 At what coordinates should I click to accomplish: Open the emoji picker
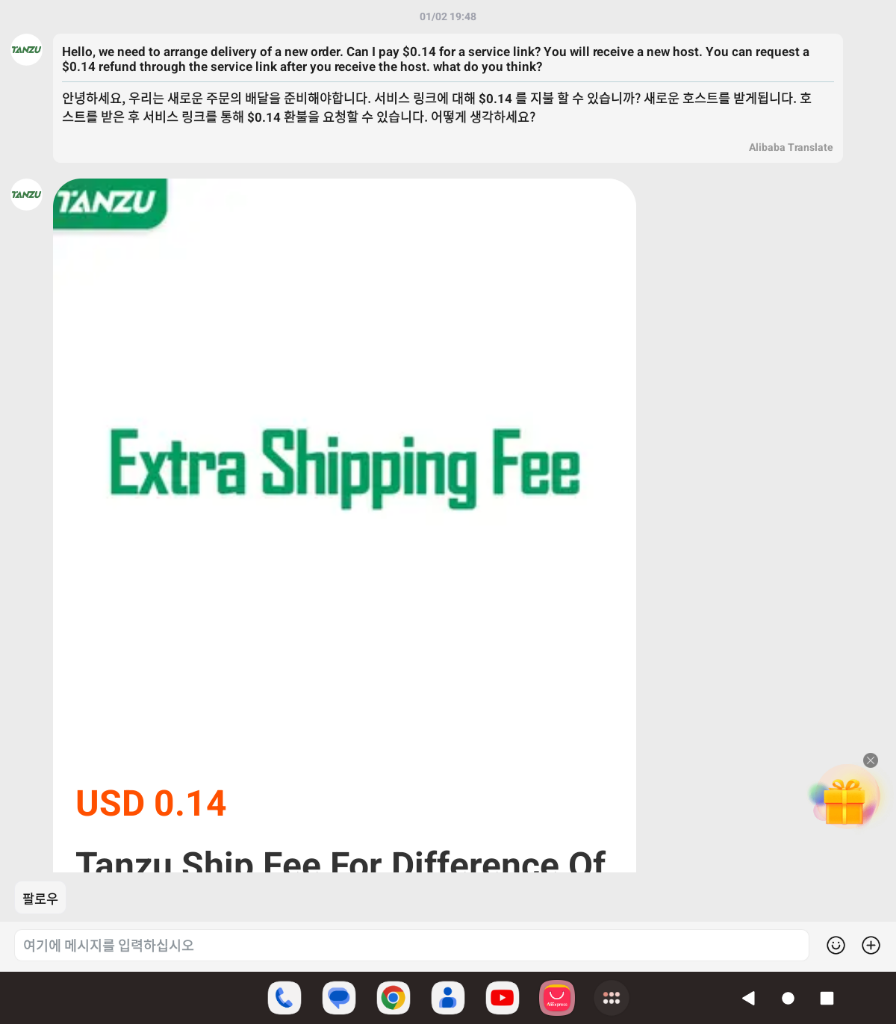[836, 945]
